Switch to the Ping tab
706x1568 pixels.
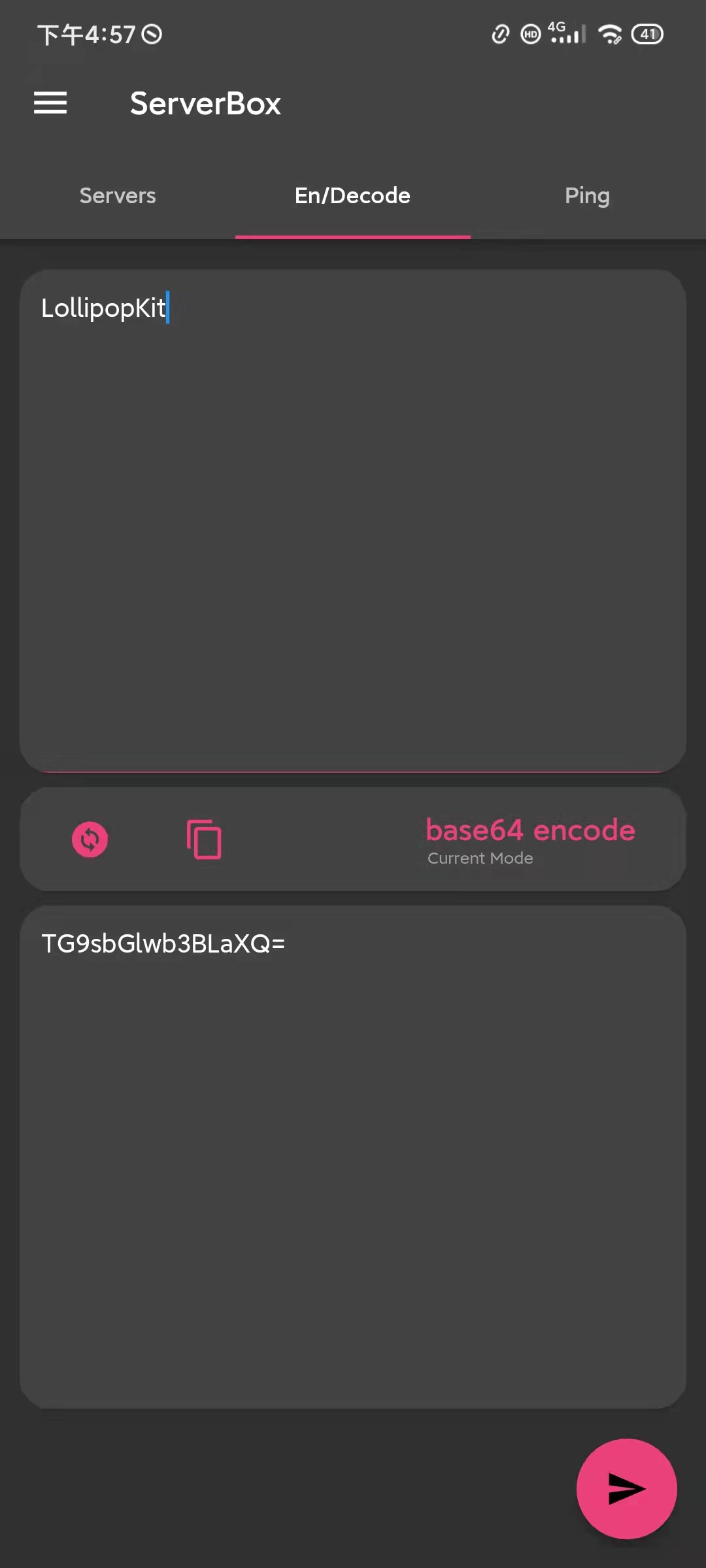coord(587,196)
